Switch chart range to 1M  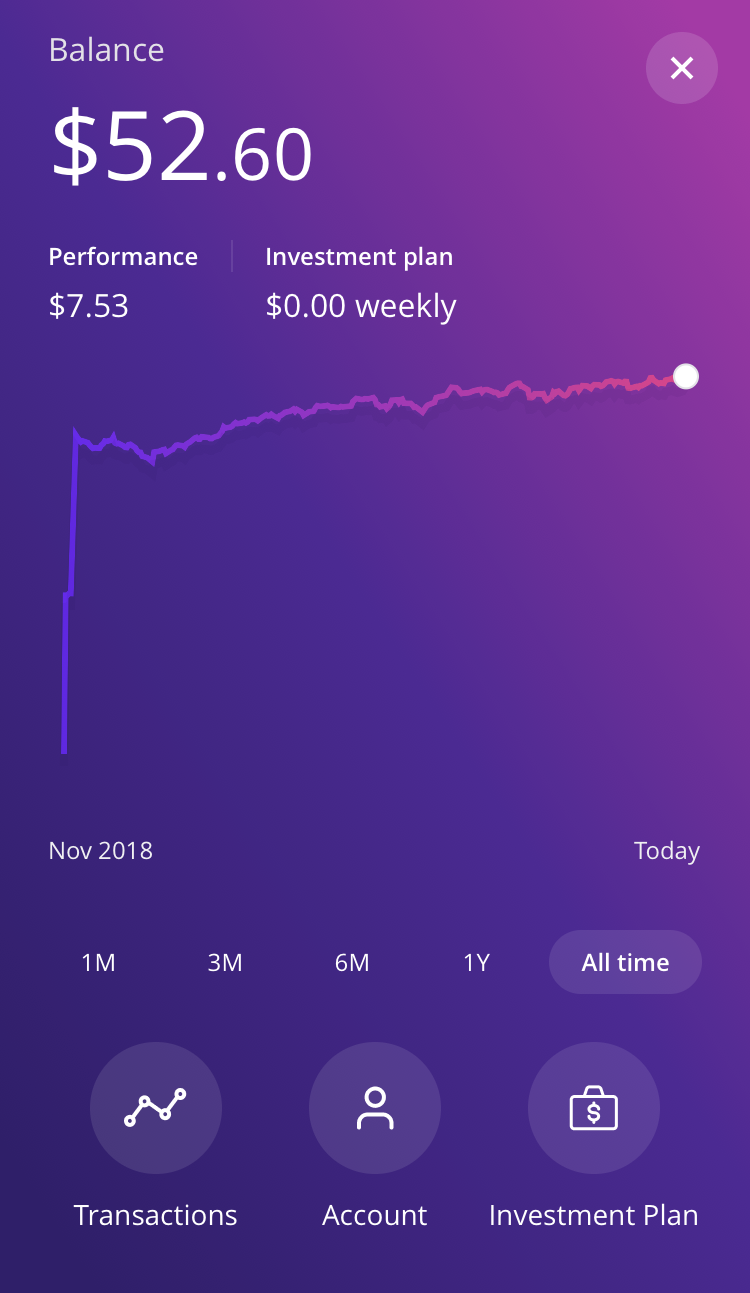(98, 962)
